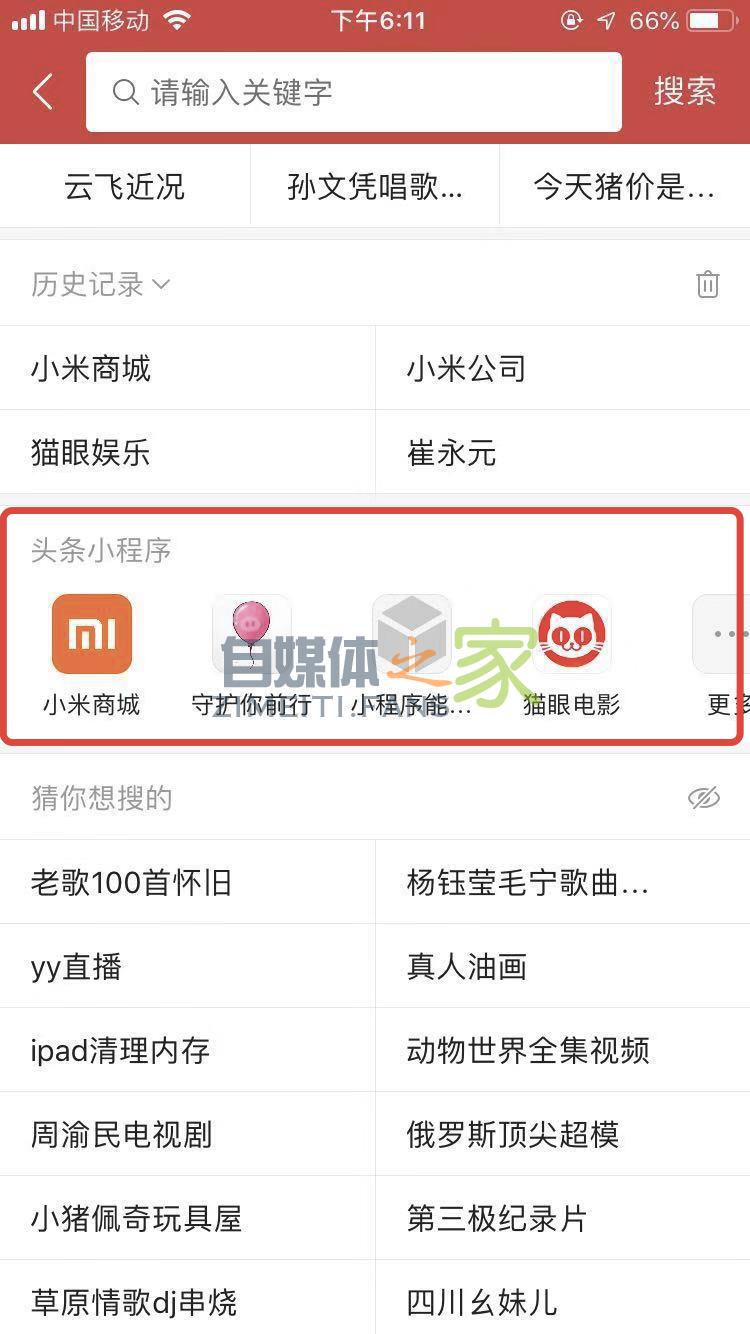Tap the keyword search input field
Viewport: 750px width, 1334px height.
(x=354, y=92)
